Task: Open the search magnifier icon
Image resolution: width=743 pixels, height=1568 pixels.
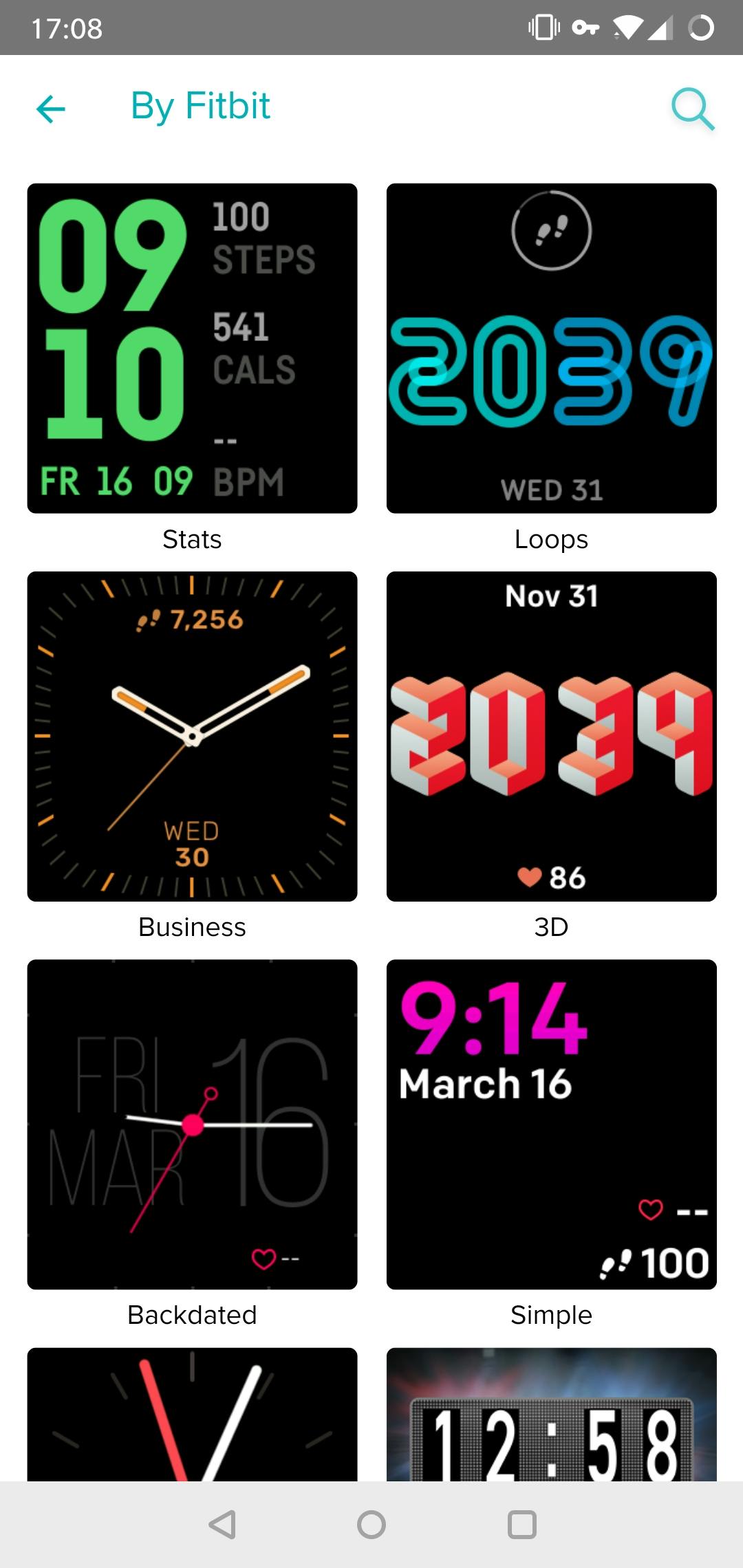Action: (x=692, y=108)
